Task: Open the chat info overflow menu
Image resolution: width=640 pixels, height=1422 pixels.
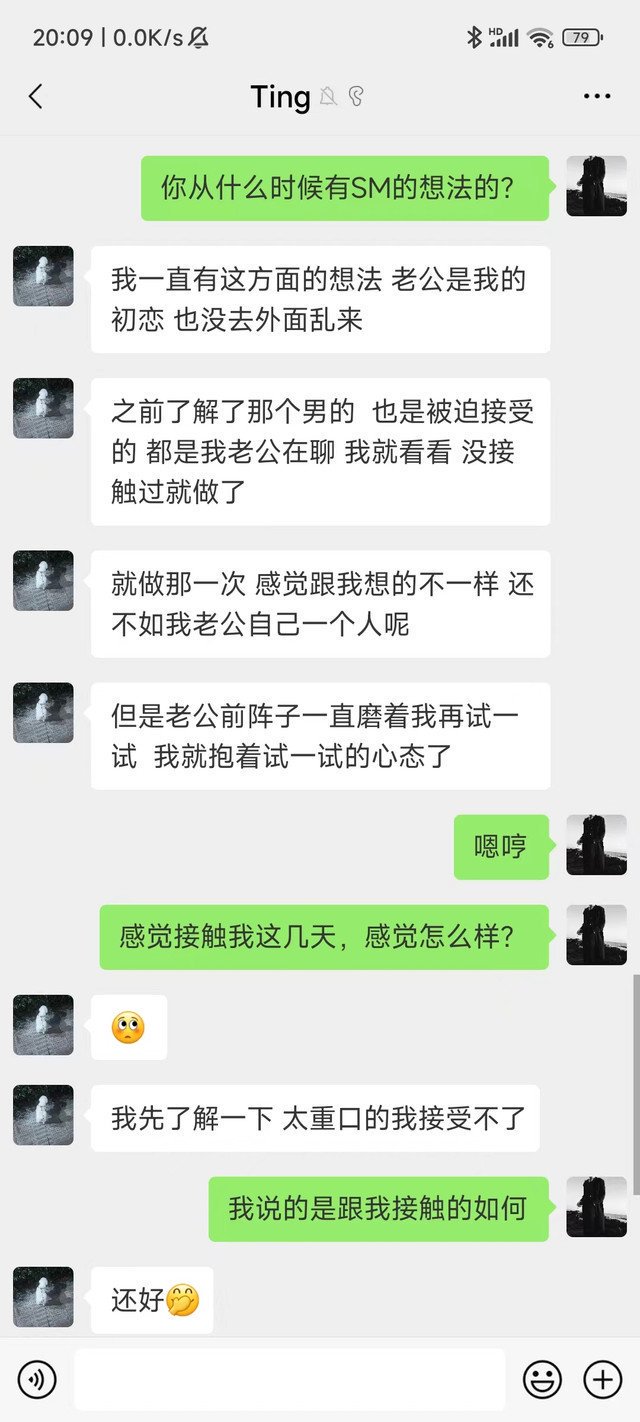Action: [597, 96]
